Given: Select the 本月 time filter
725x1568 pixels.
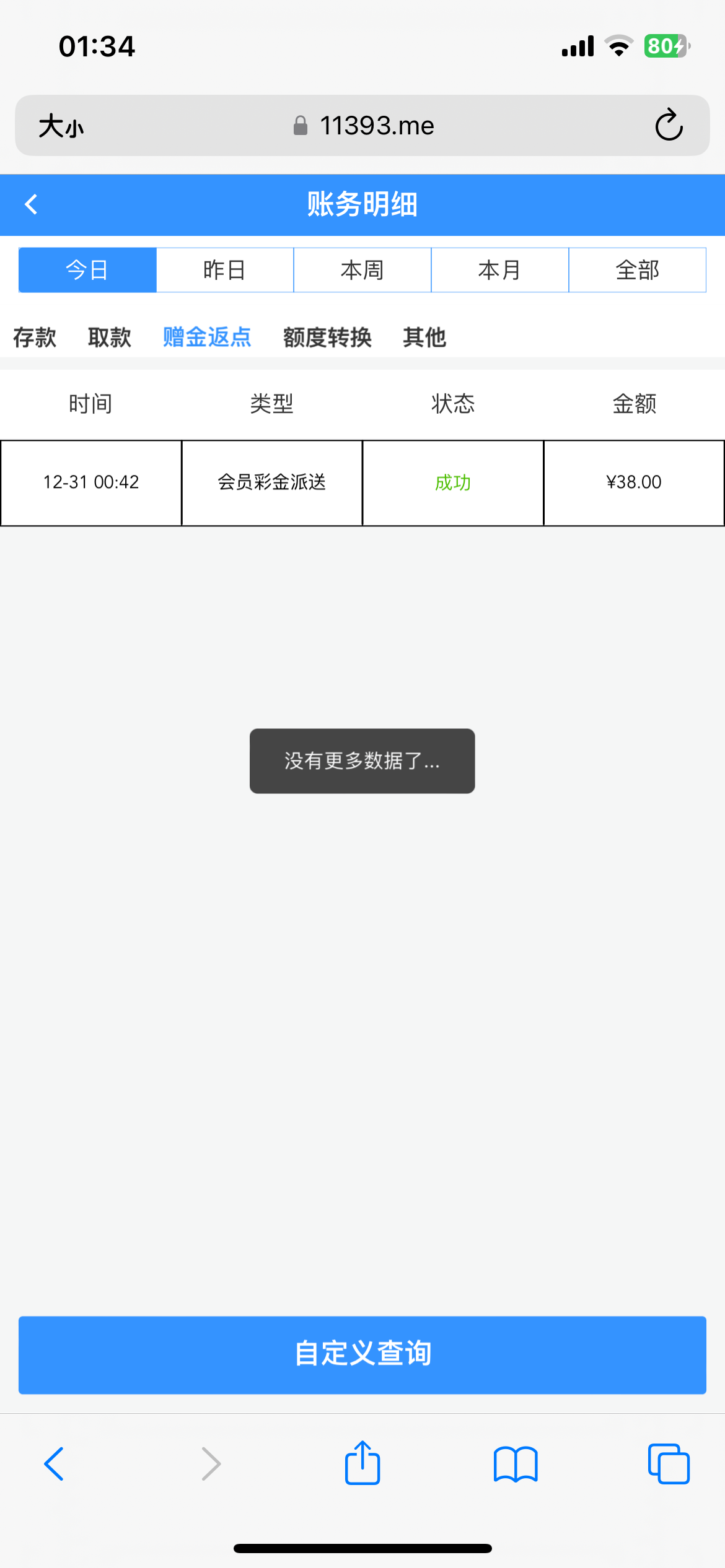Looking at the screenshot, I should click(x=499, y=270).
